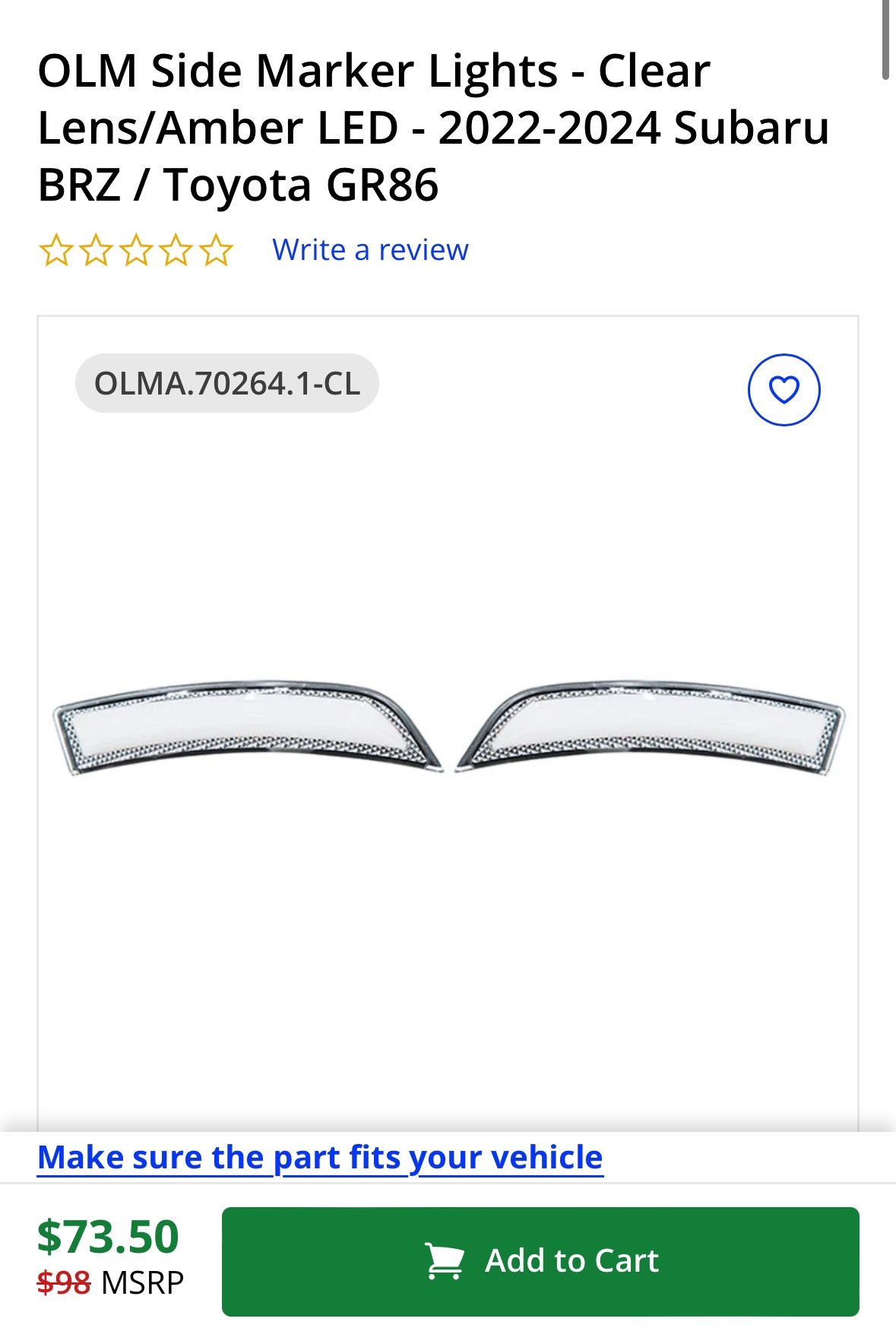
Task: Click the heart outline in the blue circle
Action: click(x=785, y=390)
